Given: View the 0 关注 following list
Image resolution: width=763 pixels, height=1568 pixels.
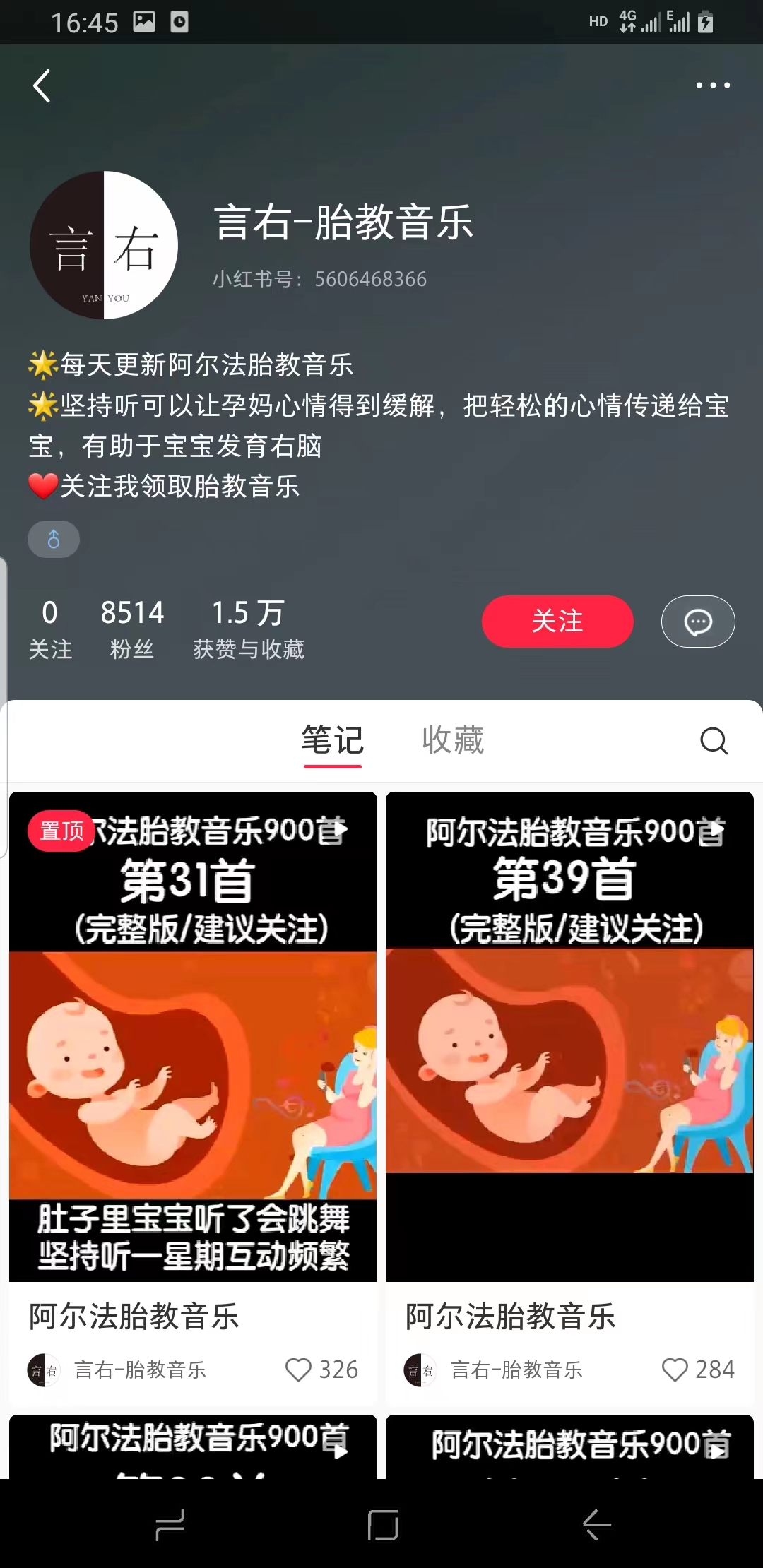Looking at the screenshot, I should coord(50,628).
